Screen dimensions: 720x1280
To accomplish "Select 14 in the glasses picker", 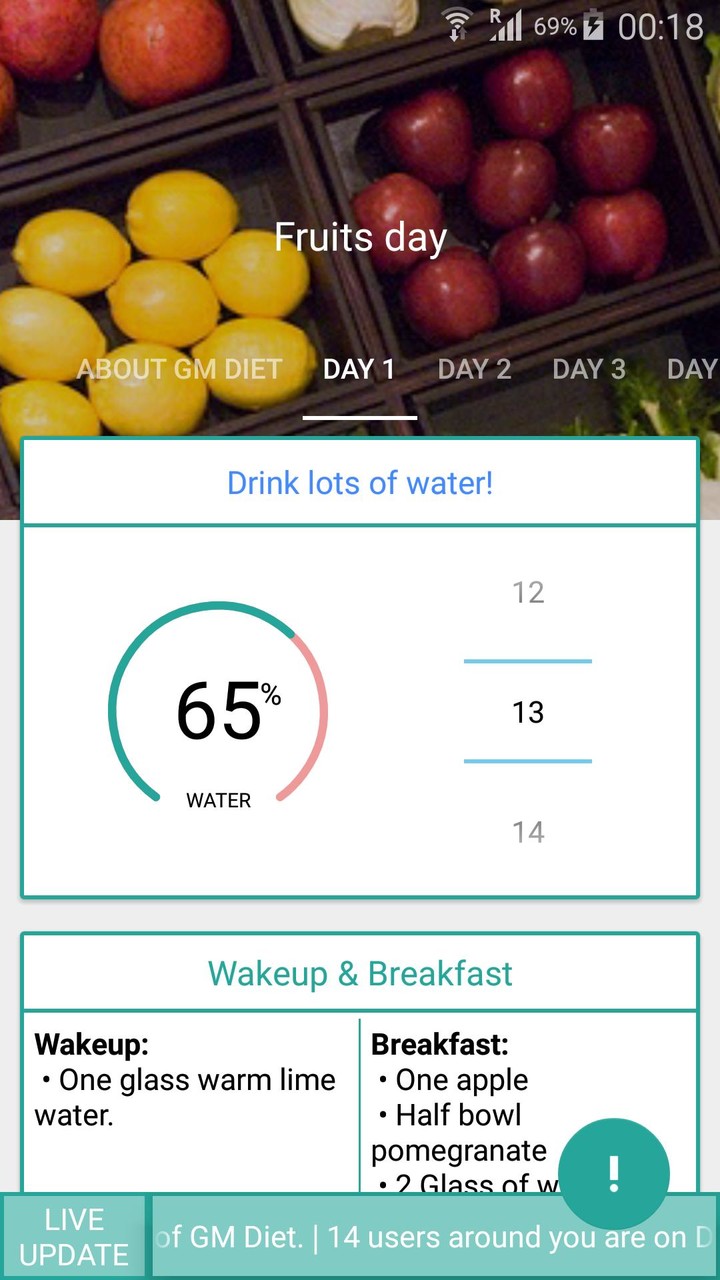I will coord(528,831).
